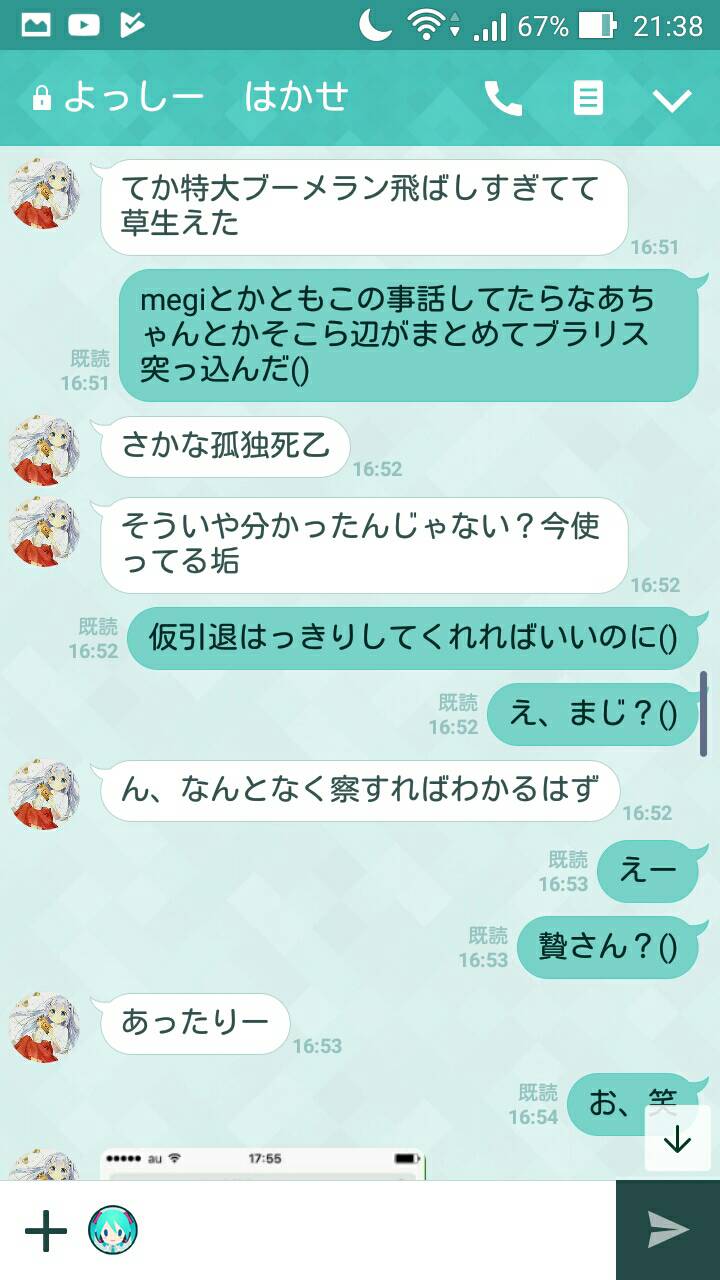Open the shared screenshot image from 17:55
This screenshot has width=720, height=1280.
click(x=262, y=1164)
